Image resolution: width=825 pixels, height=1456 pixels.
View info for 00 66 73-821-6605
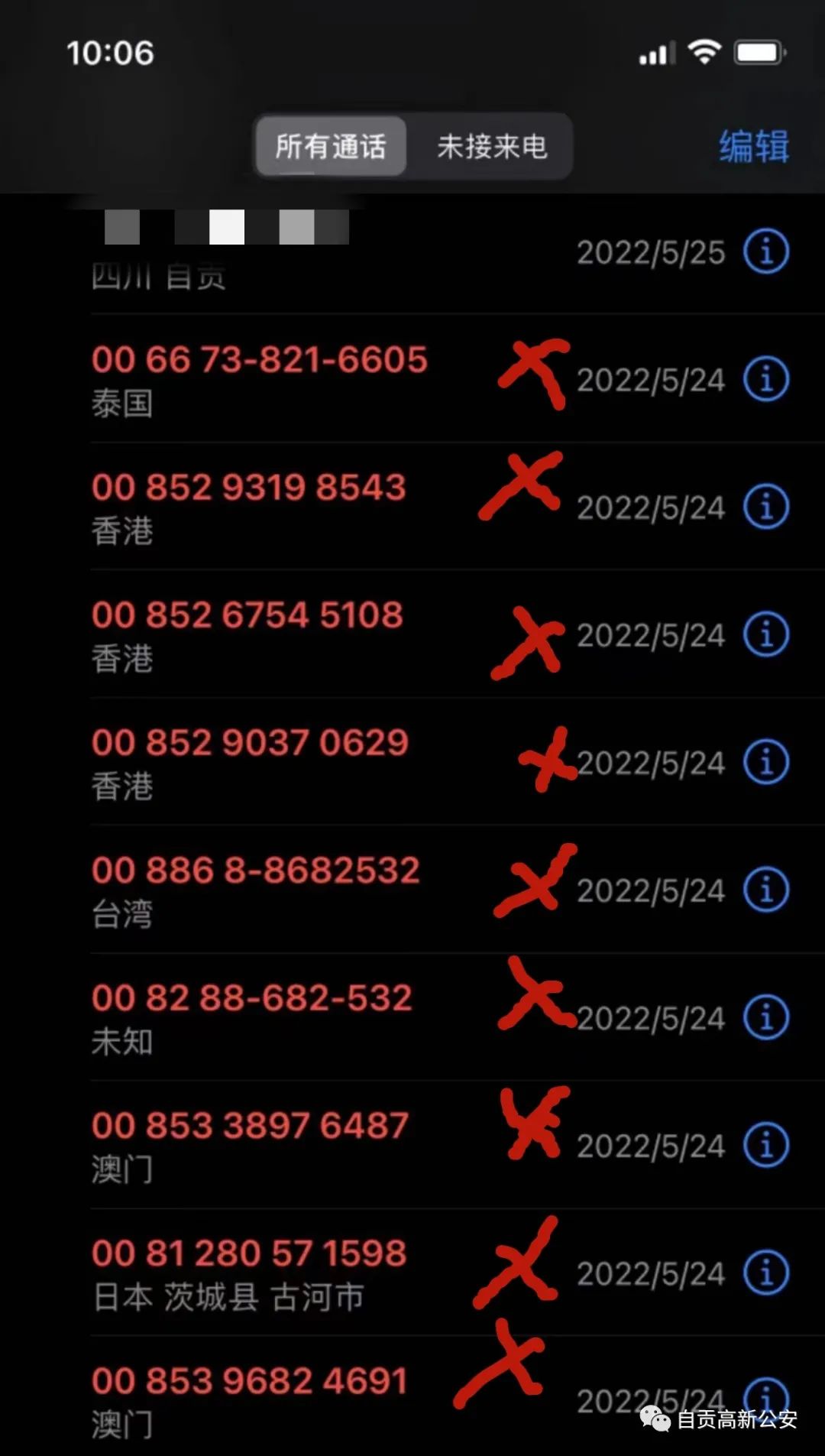click(x=766, y=379)
